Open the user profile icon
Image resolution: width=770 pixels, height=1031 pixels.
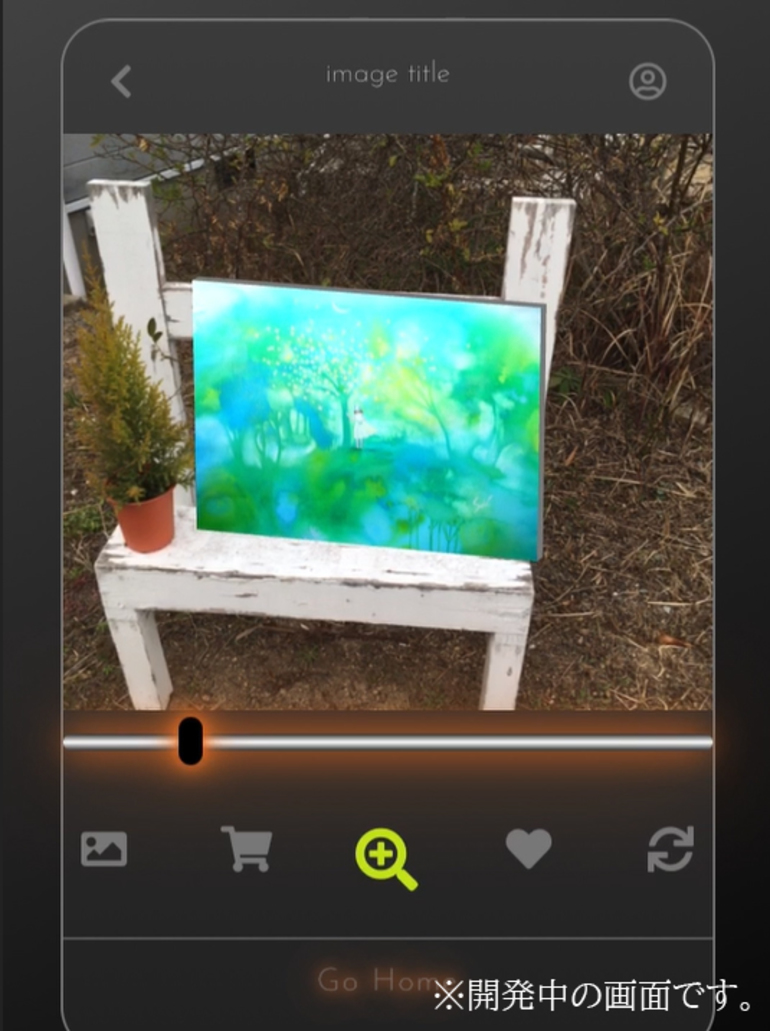coord(647,81)
